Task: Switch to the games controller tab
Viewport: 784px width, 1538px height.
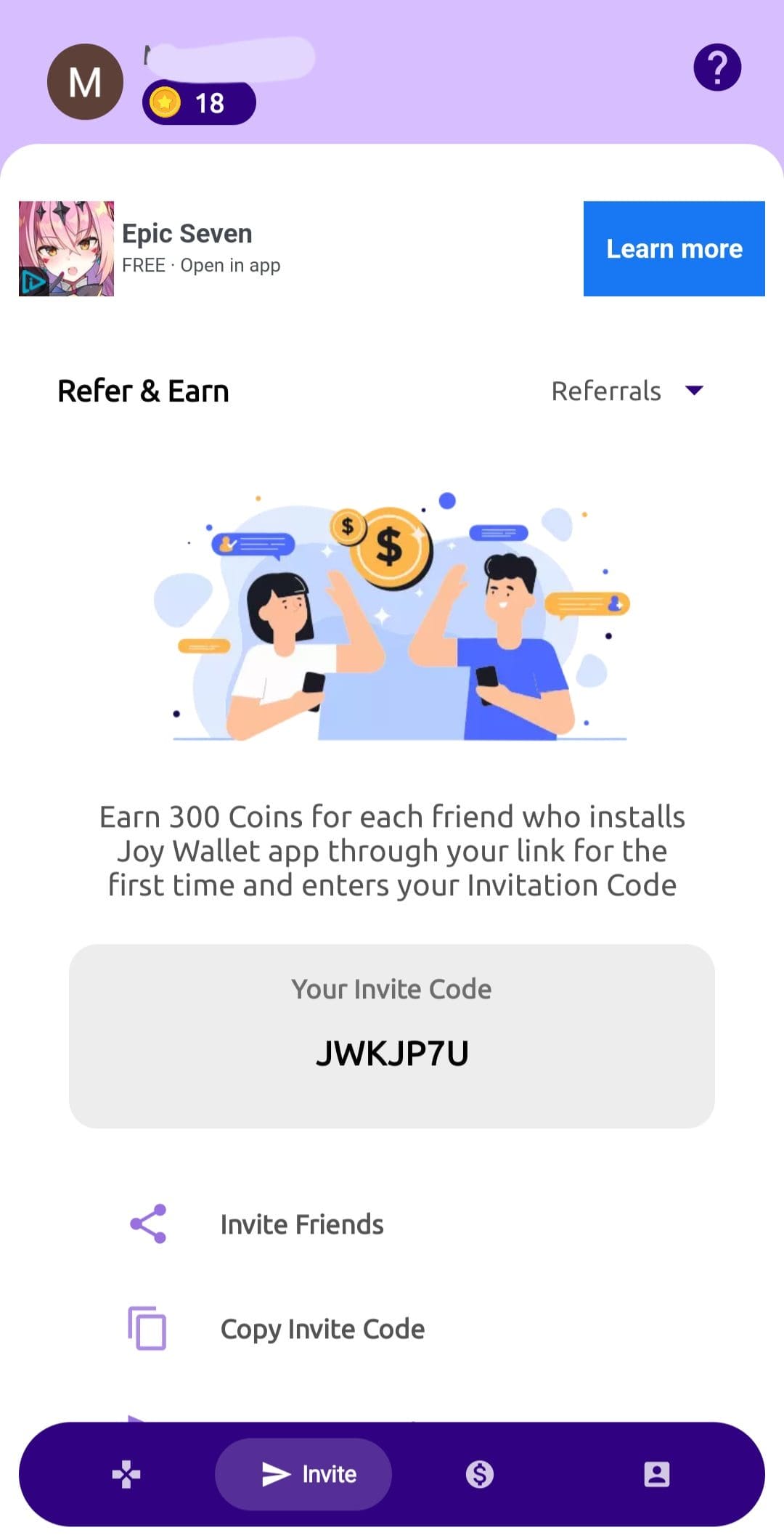Action: coord(126,1474)
